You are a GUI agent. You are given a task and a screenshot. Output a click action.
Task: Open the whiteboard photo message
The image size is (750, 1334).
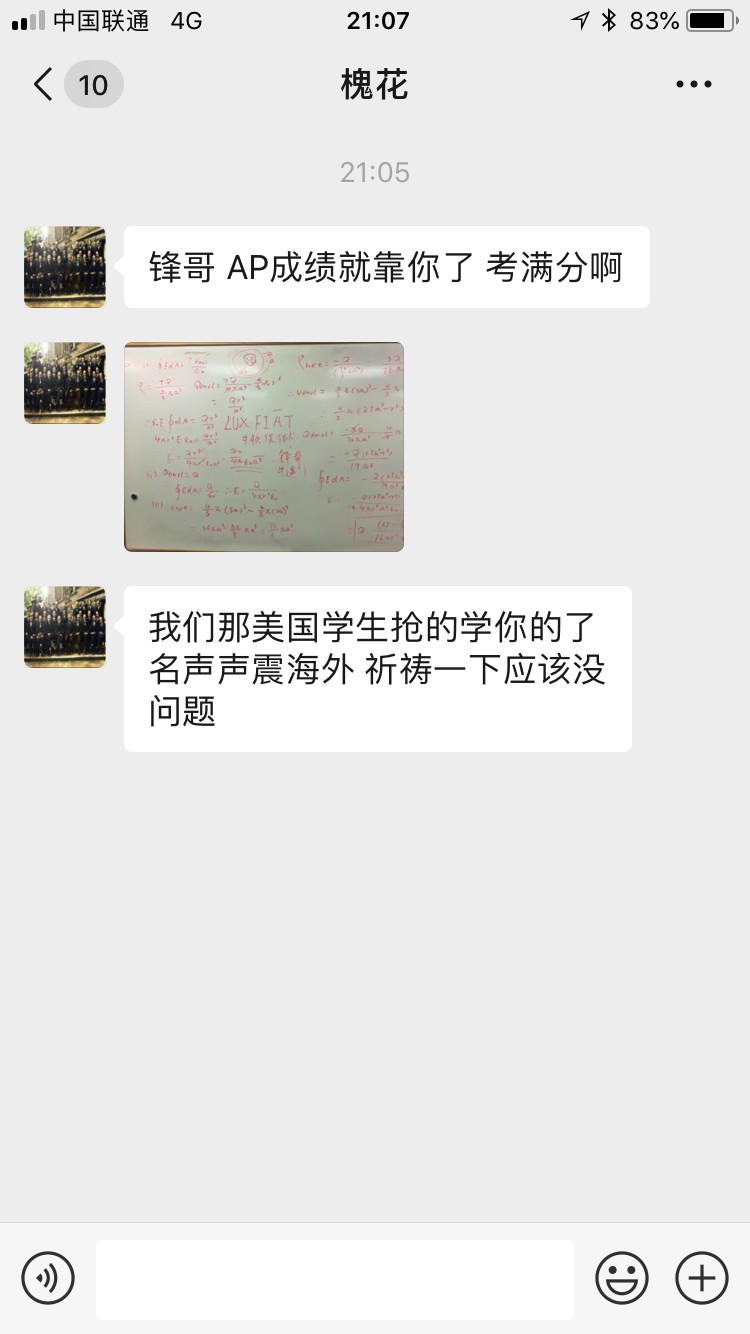tap(264, 447)
